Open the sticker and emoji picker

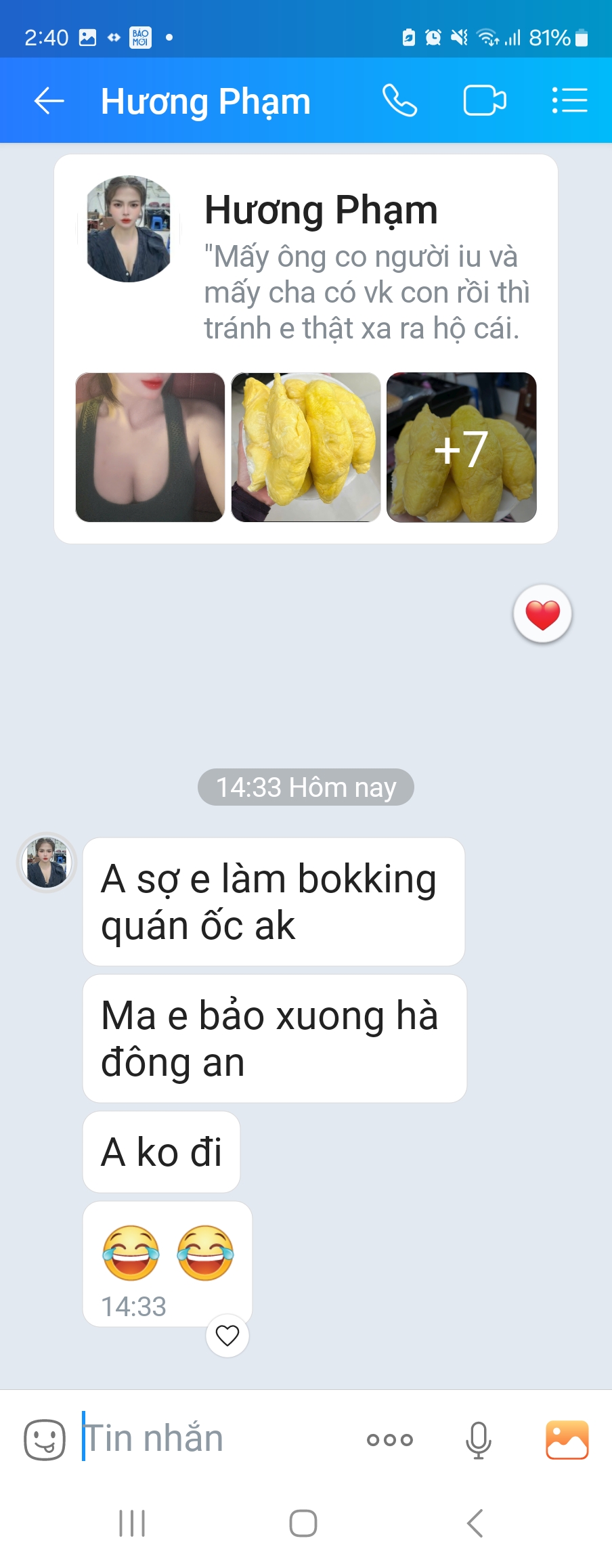[45, 1440]
